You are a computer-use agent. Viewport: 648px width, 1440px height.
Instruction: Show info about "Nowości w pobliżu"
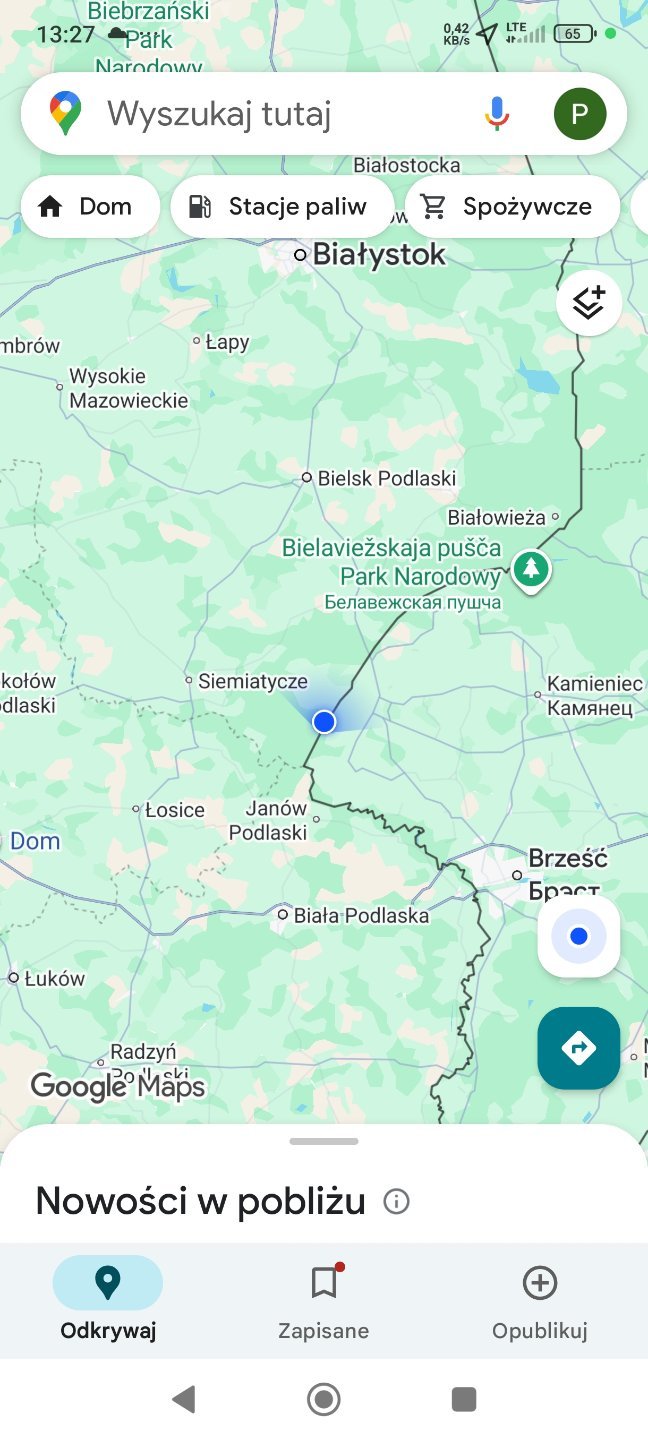pos(397,1201)
